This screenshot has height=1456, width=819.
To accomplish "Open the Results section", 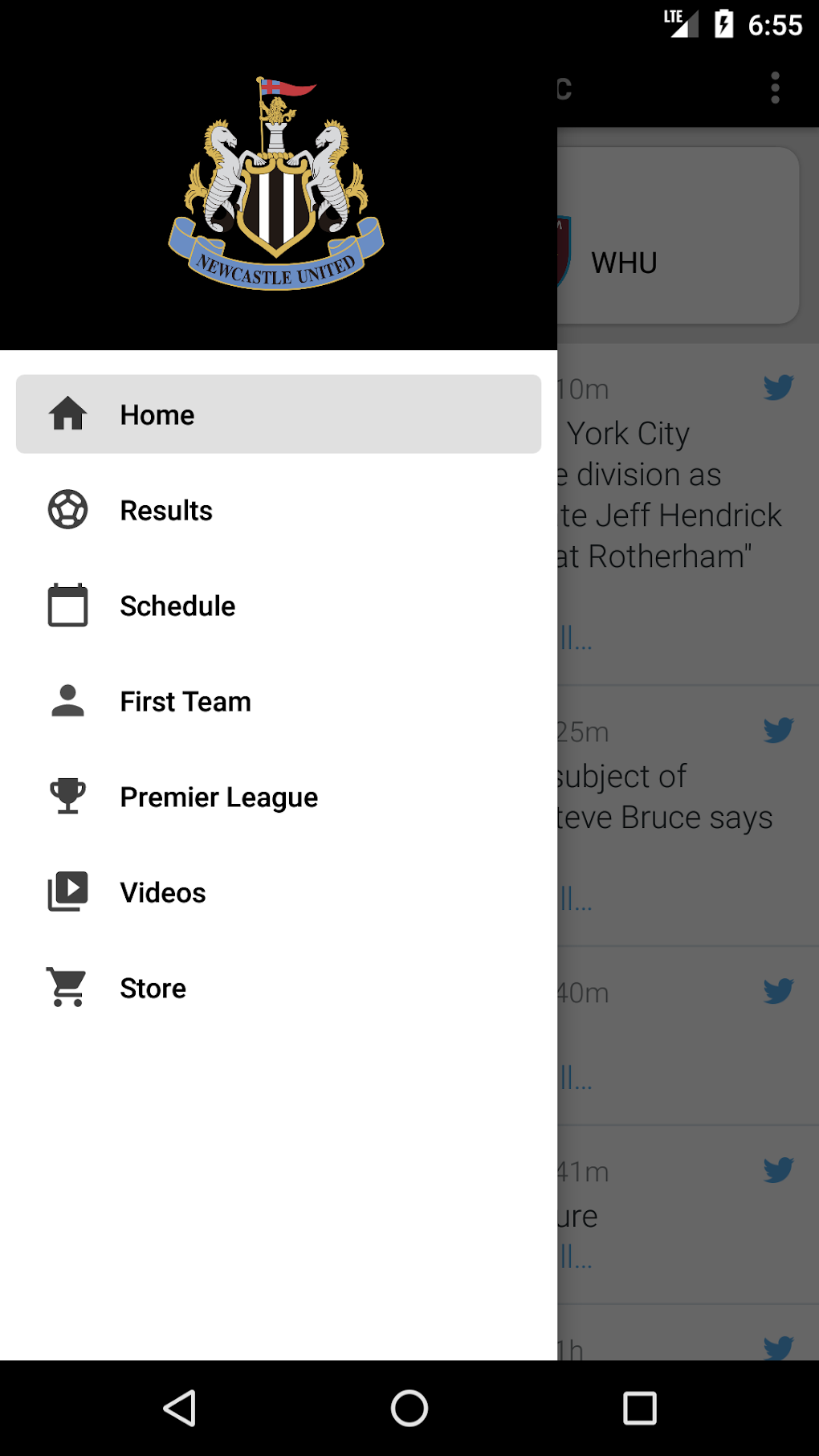I will coord(278,510).
